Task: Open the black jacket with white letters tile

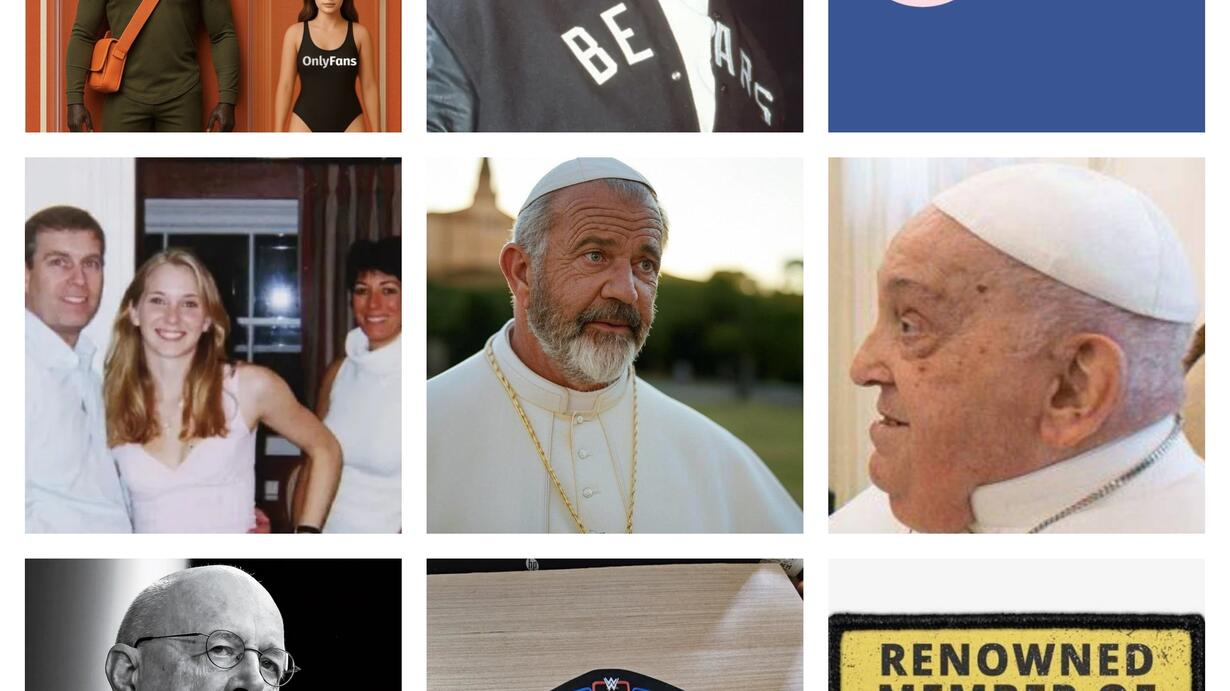Action: point(614,66)
